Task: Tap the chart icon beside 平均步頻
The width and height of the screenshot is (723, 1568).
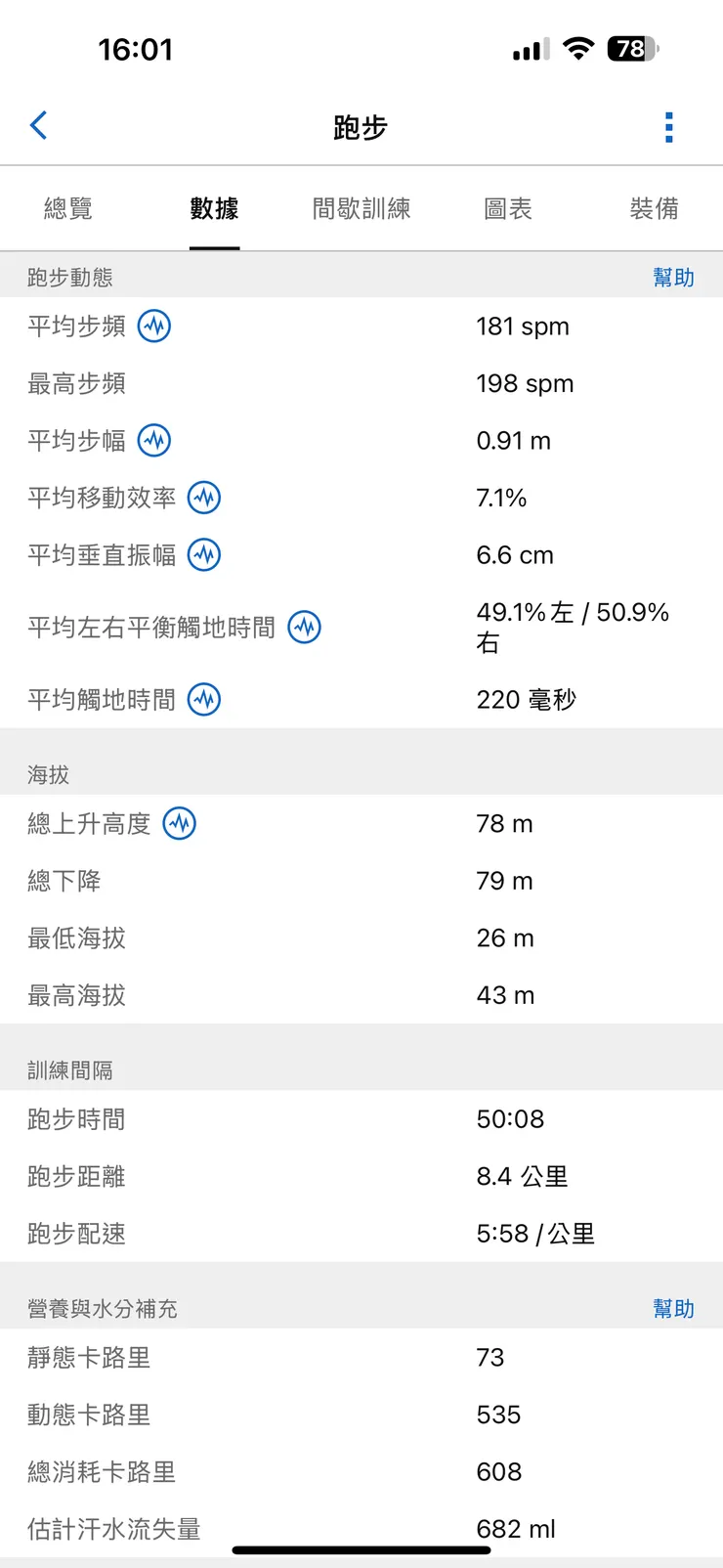Action: click(154, 326)
